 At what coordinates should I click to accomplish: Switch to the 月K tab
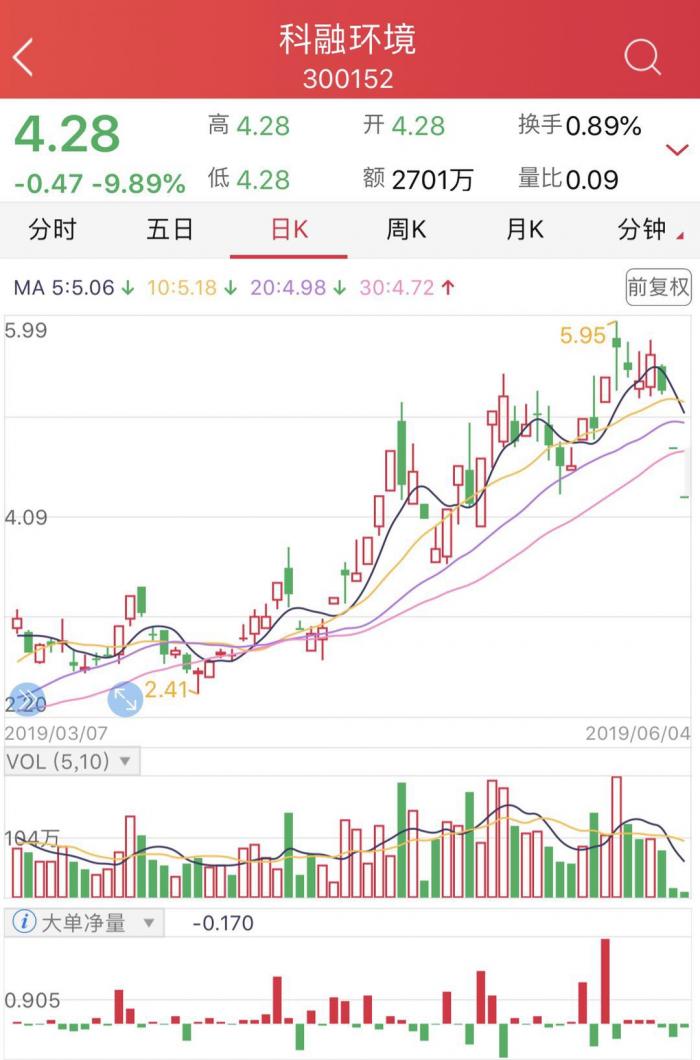[524, 230]
